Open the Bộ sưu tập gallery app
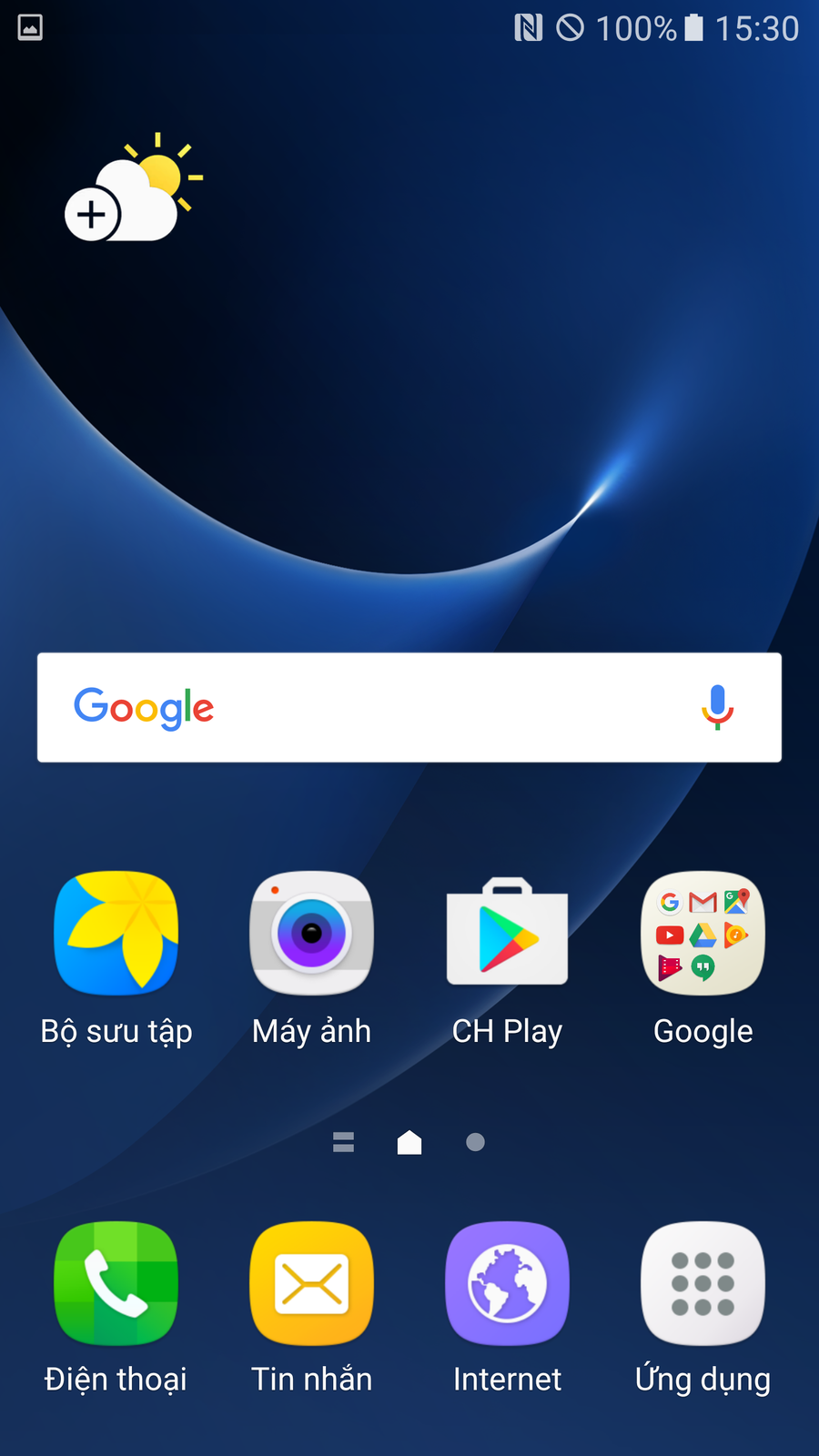819x1456 pixels. (116, 934)
